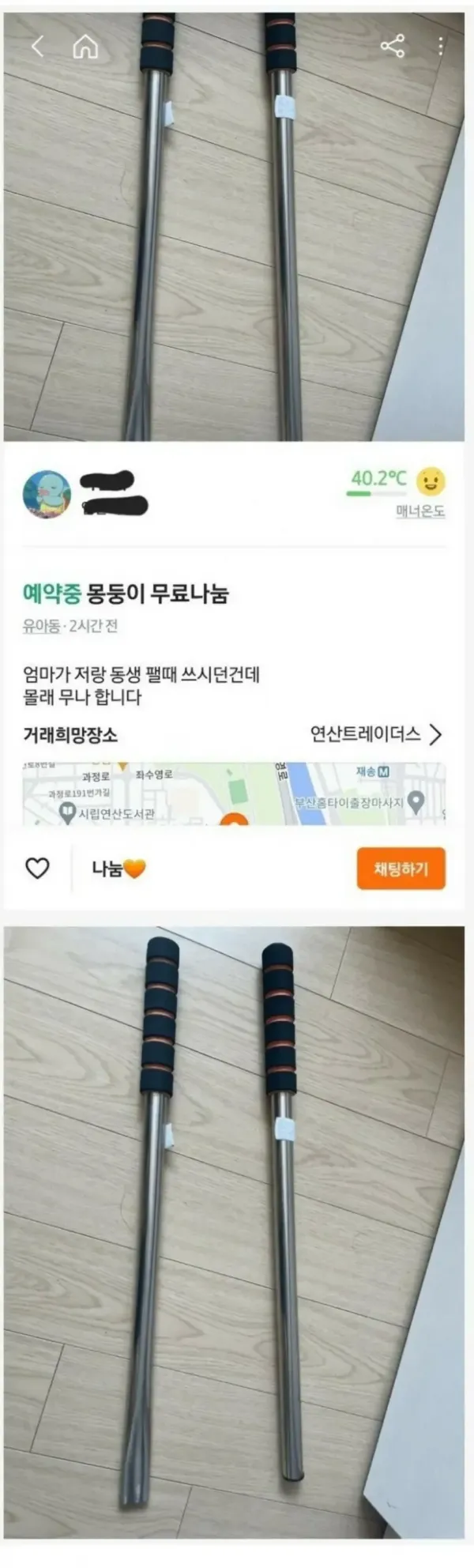This screenshot has width=474, height=1568.
Task: Open the three-dot overflow menu
Action: [440, 46]
